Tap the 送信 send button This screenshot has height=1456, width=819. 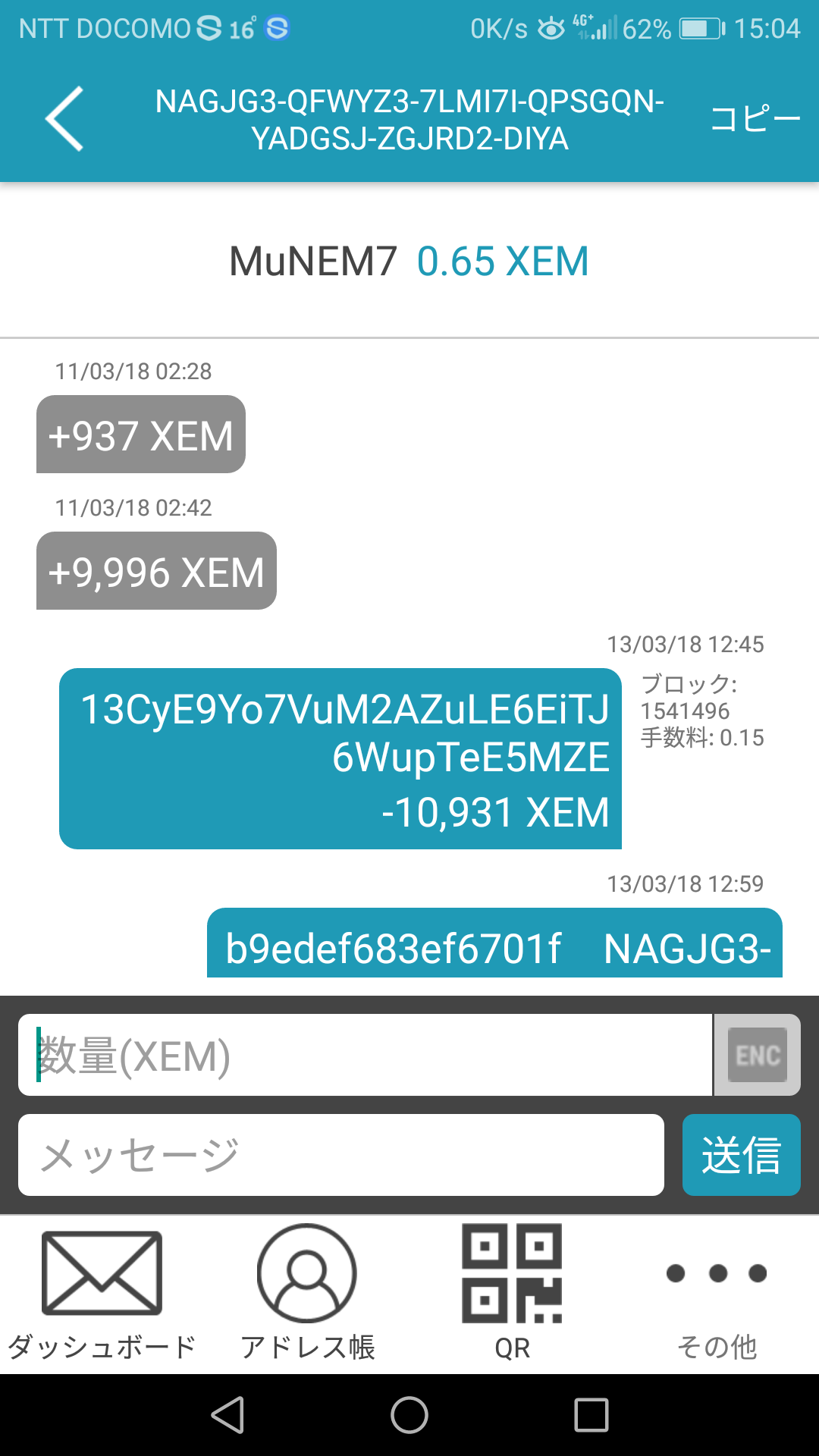(742, 1155)
